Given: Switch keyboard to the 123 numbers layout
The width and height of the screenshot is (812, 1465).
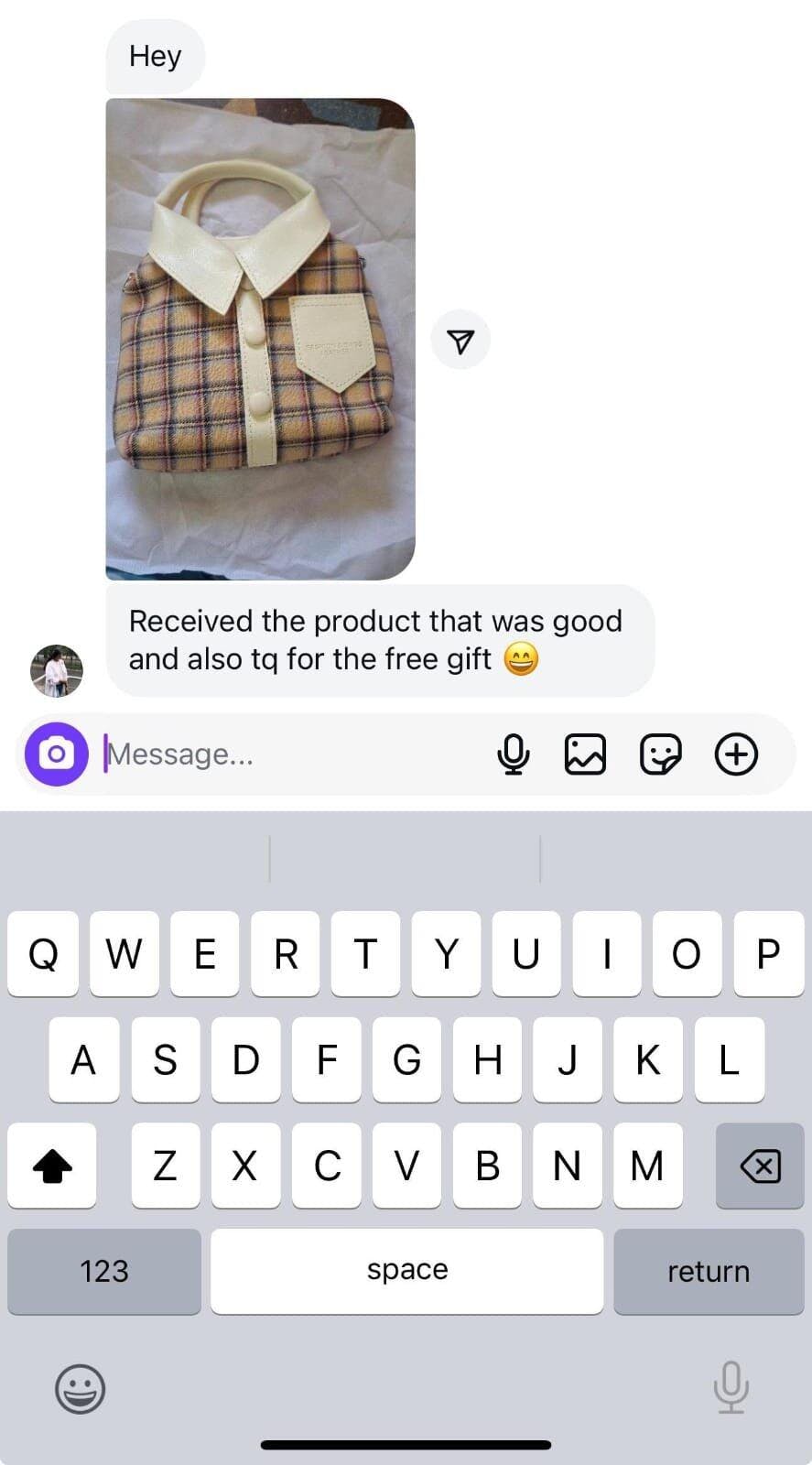Looking at the screenshot, I should [104, 1271].
